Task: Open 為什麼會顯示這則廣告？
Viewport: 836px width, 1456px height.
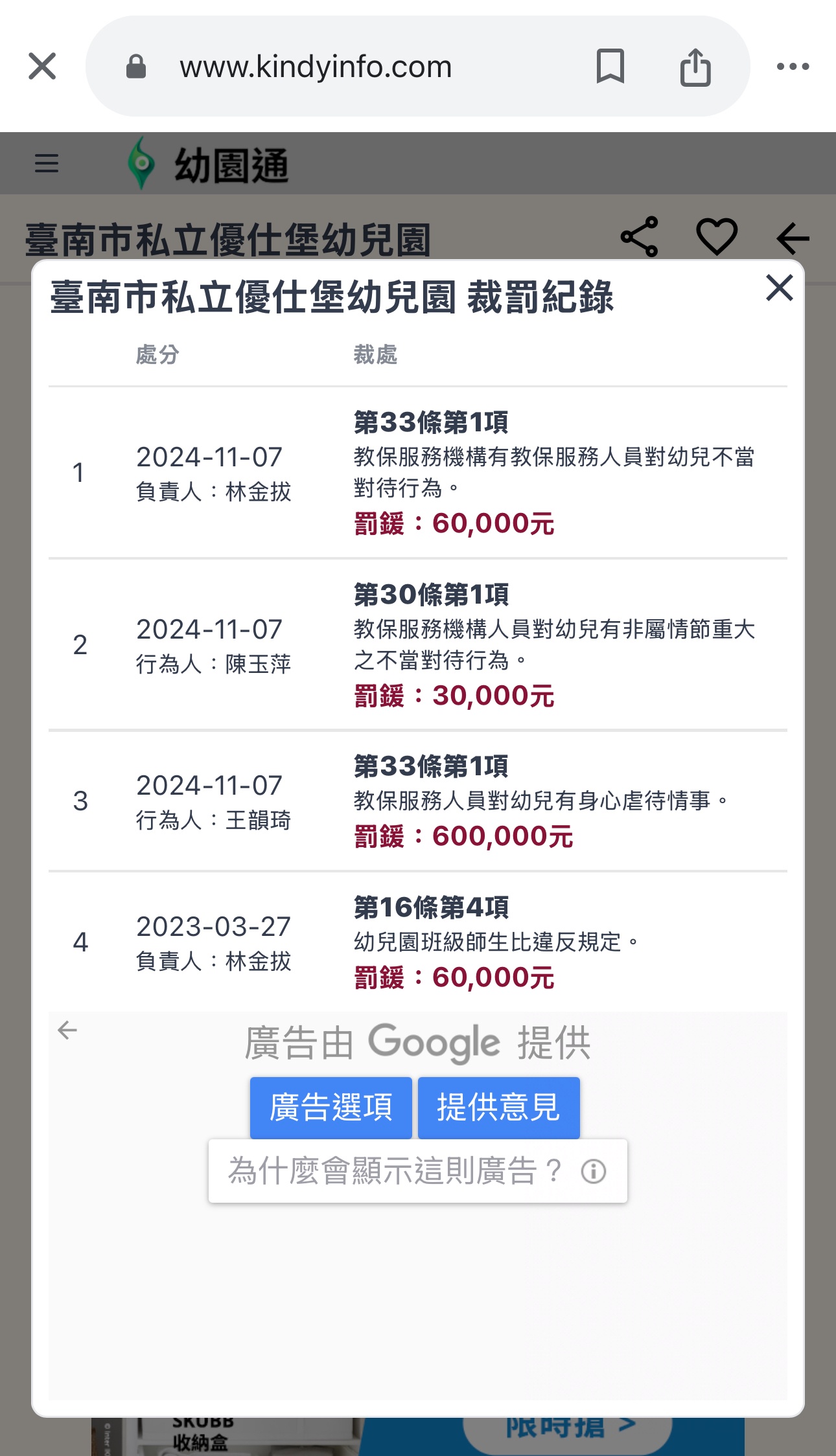Action: 418,1171
